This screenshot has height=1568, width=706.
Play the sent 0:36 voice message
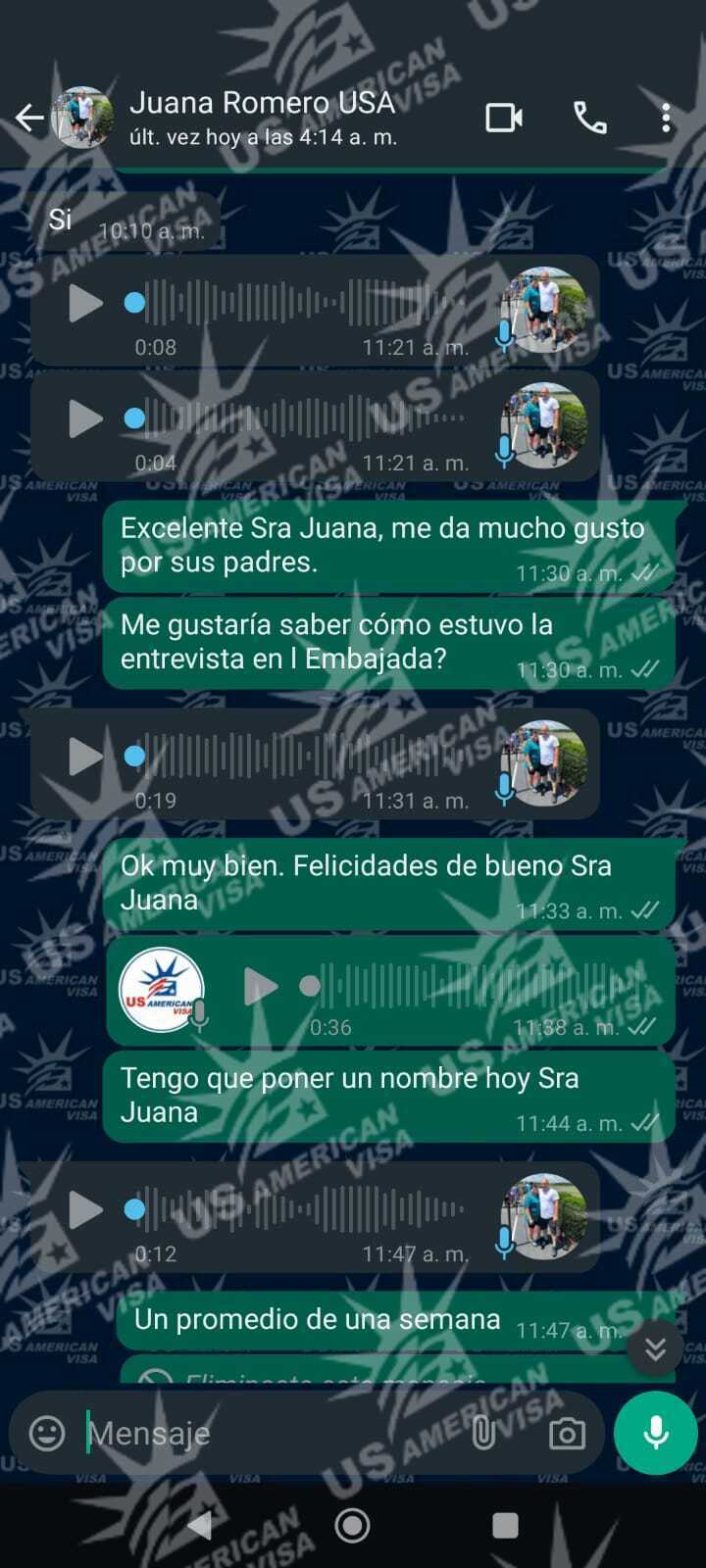[x=260, y=986]
